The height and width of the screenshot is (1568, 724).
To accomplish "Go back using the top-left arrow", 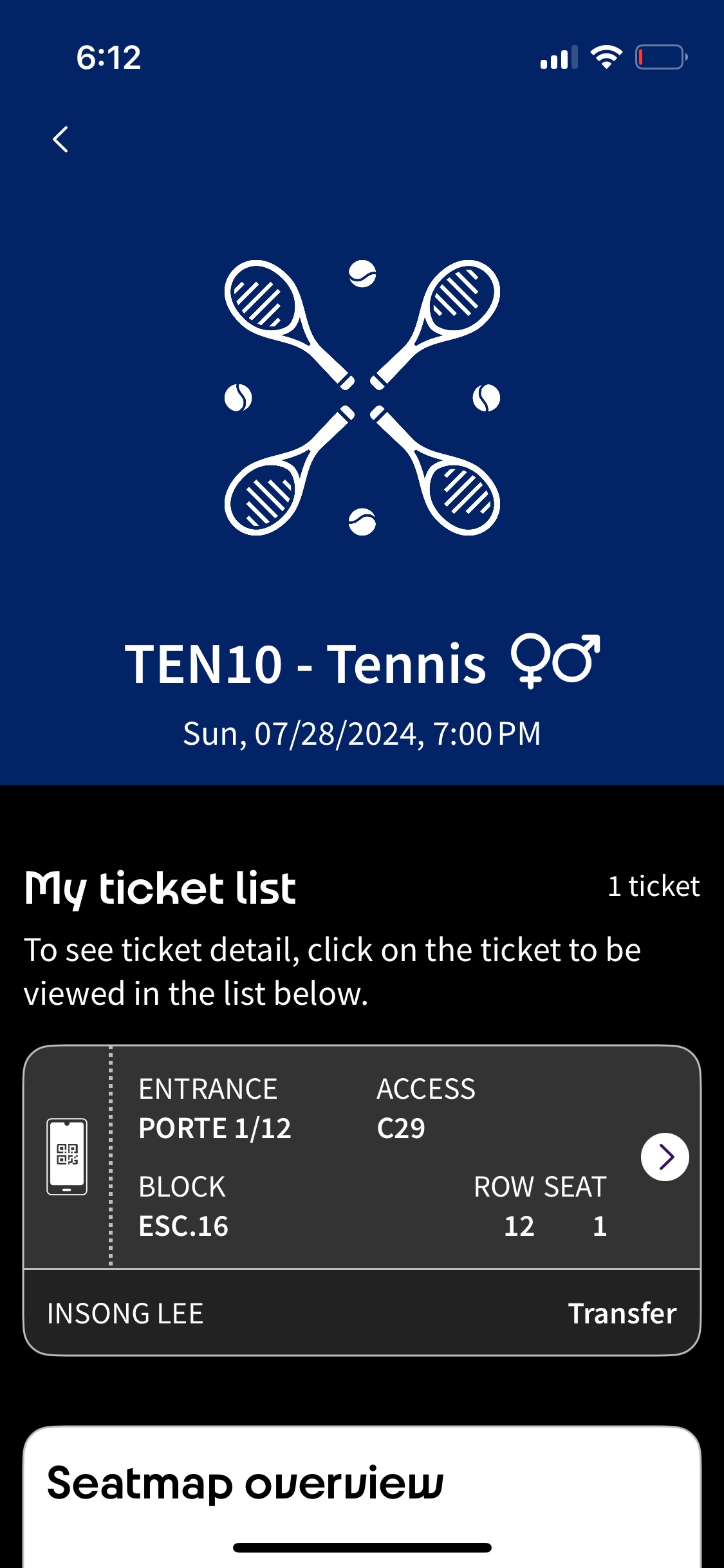I will pyautogui.click(x=60, y=139).
